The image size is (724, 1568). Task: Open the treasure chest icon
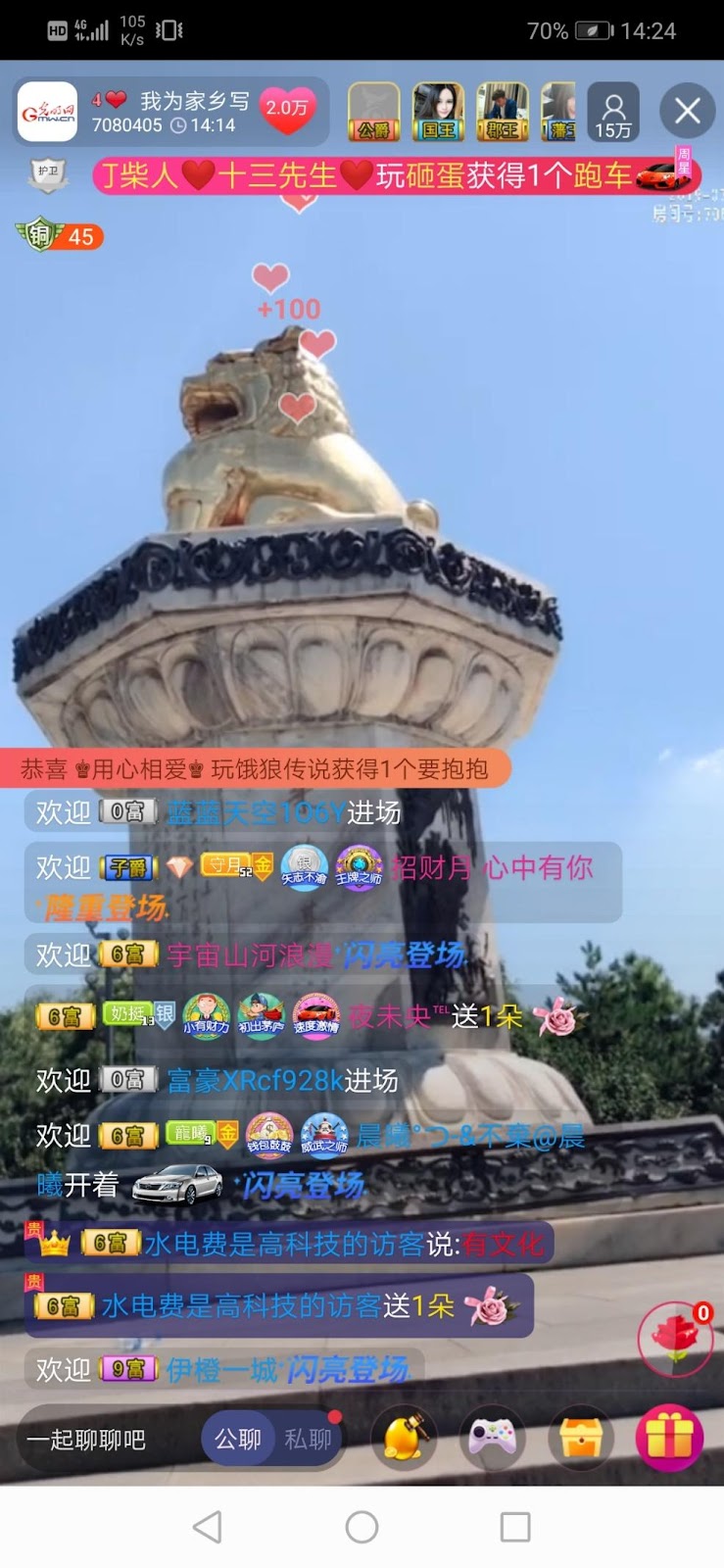pyautogui.click(x=581, y=1438)
